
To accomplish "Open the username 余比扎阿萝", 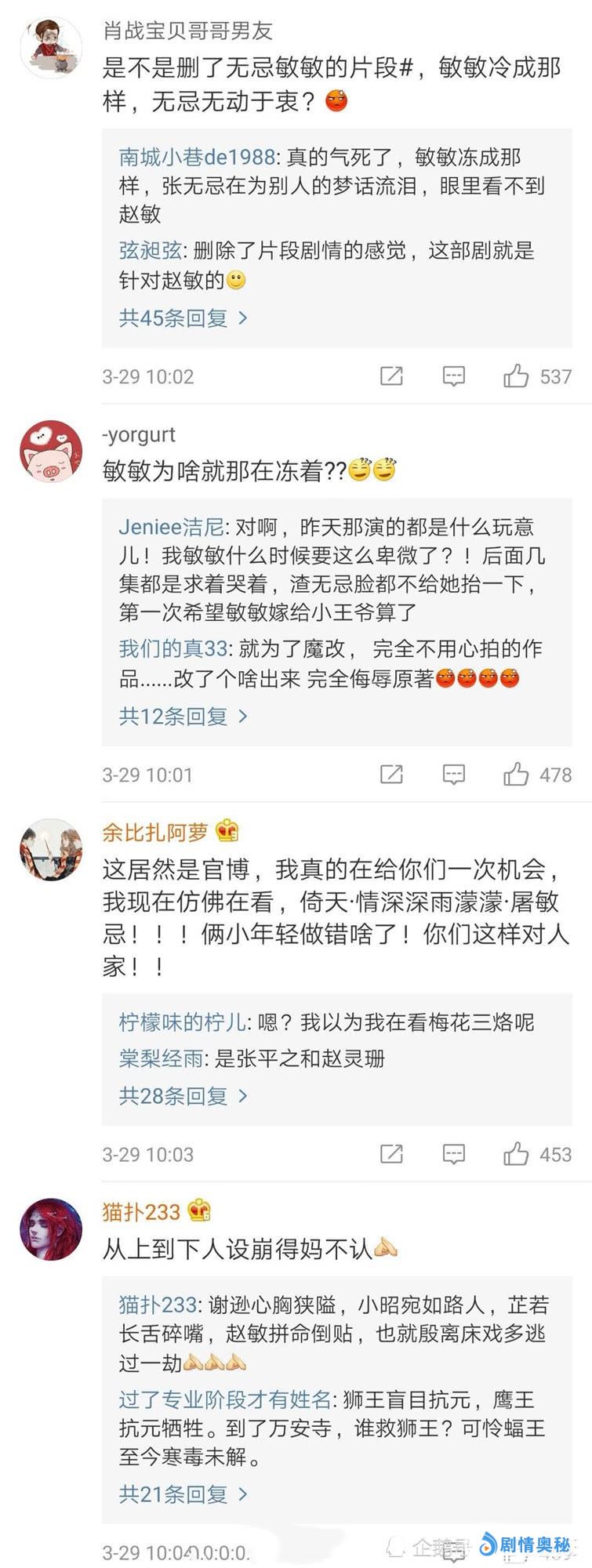I will click(x=155, y=831).
